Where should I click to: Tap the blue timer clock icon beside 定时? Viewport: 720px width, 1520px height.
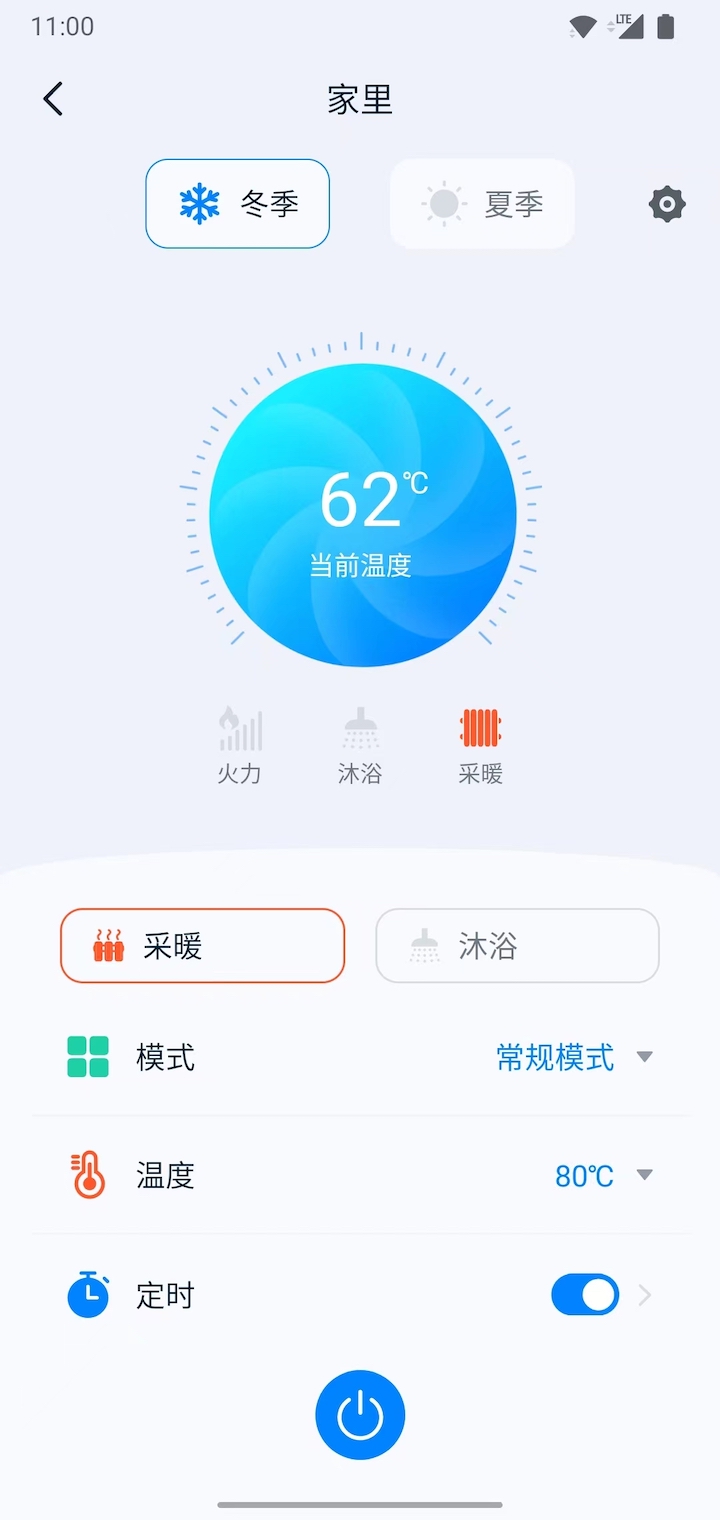point(88,1294)
